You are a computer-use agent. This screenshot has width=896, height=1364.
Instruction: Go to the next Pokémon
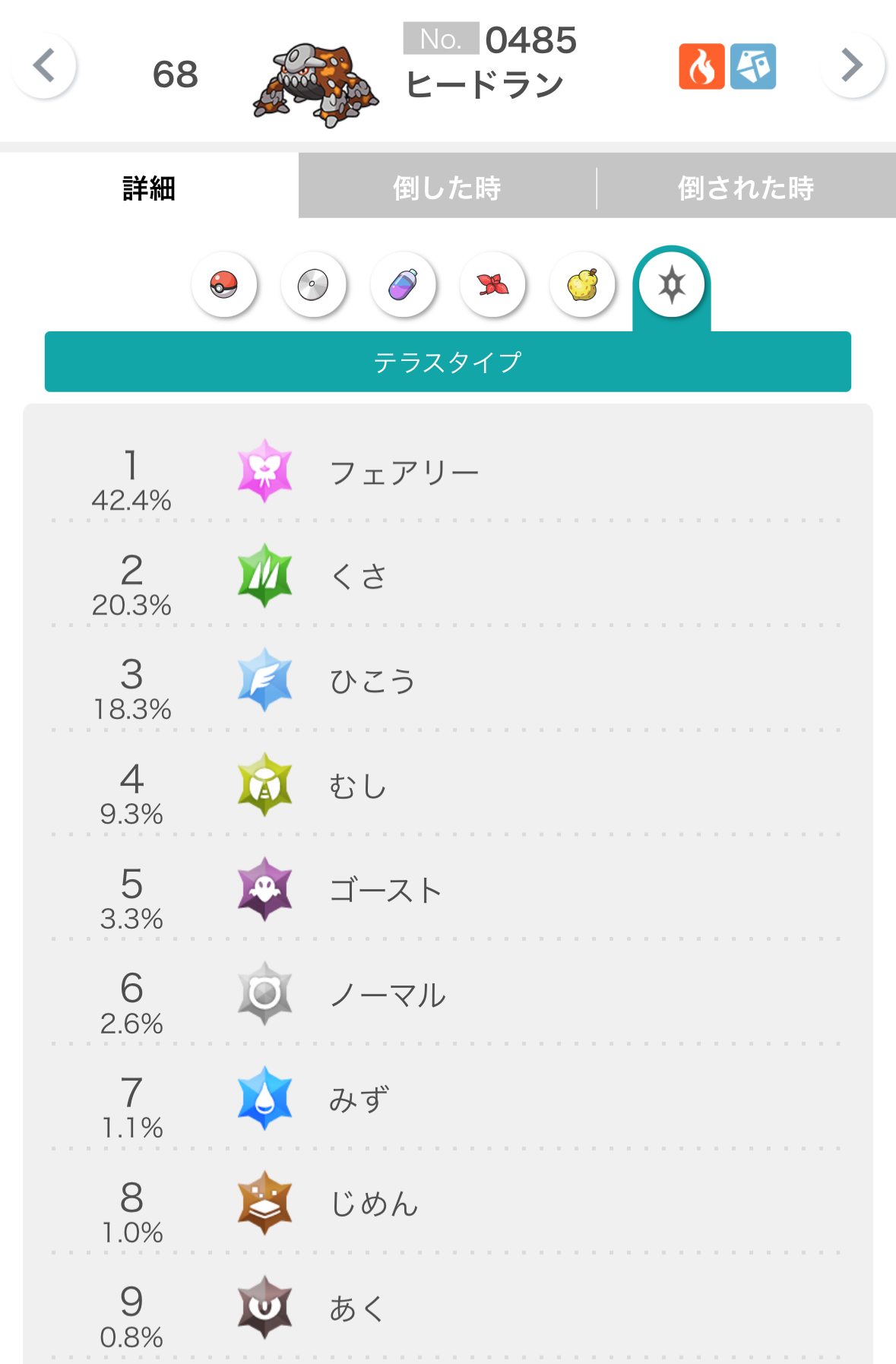852,65
